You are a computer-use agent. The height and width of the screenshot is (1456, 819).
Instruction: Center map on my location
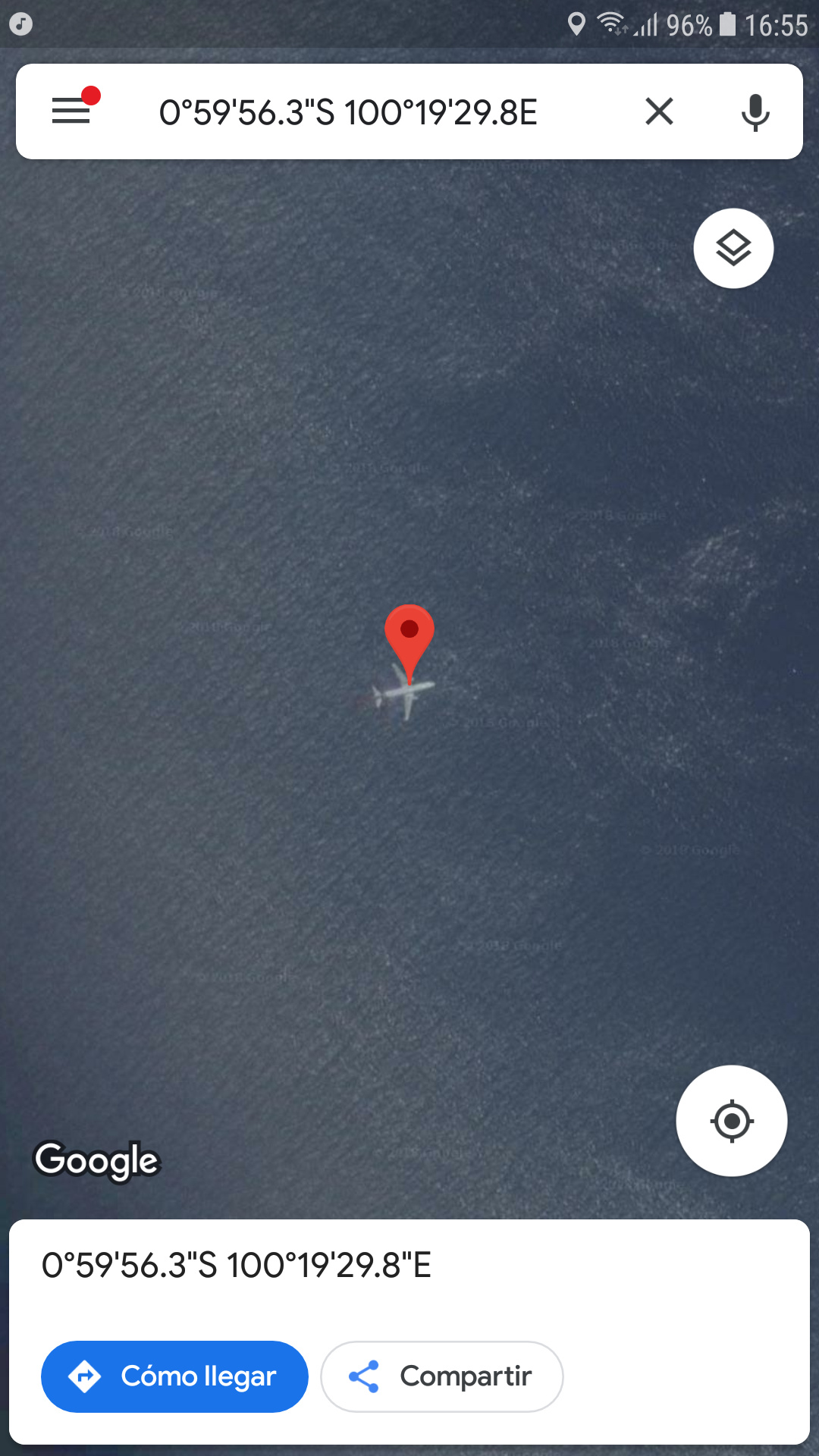coord(731,1120)
